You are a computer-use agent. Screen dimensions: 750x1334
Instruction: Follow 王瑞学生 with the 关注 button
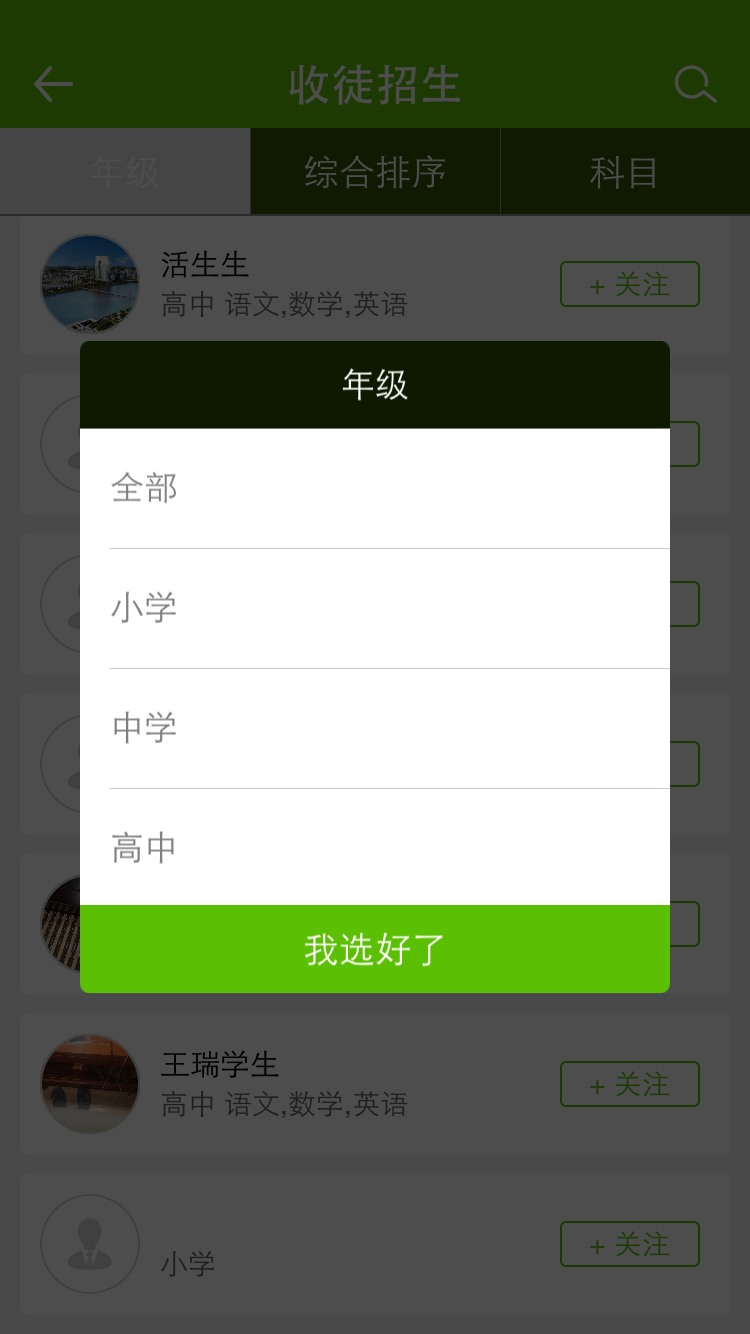[x=629, y=1084]
